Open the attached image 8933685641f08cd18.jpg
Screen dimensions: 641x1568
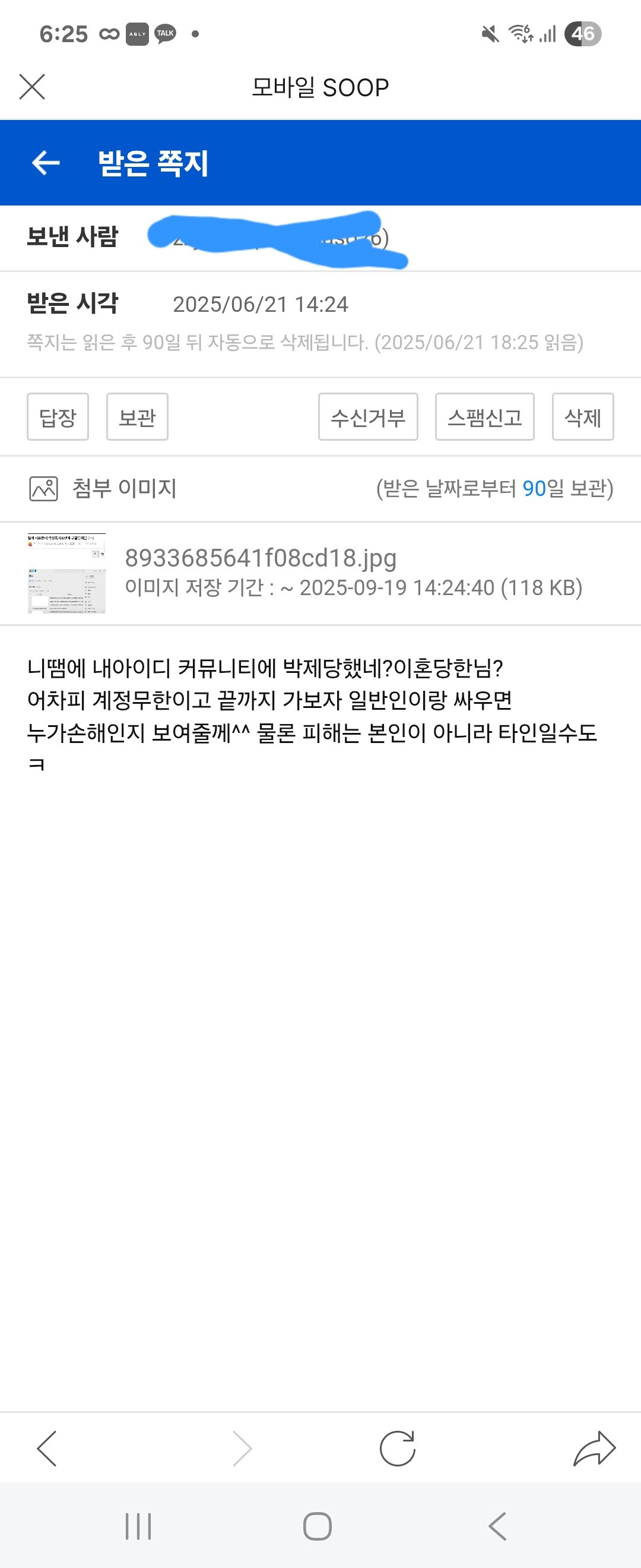click(261, 558)
